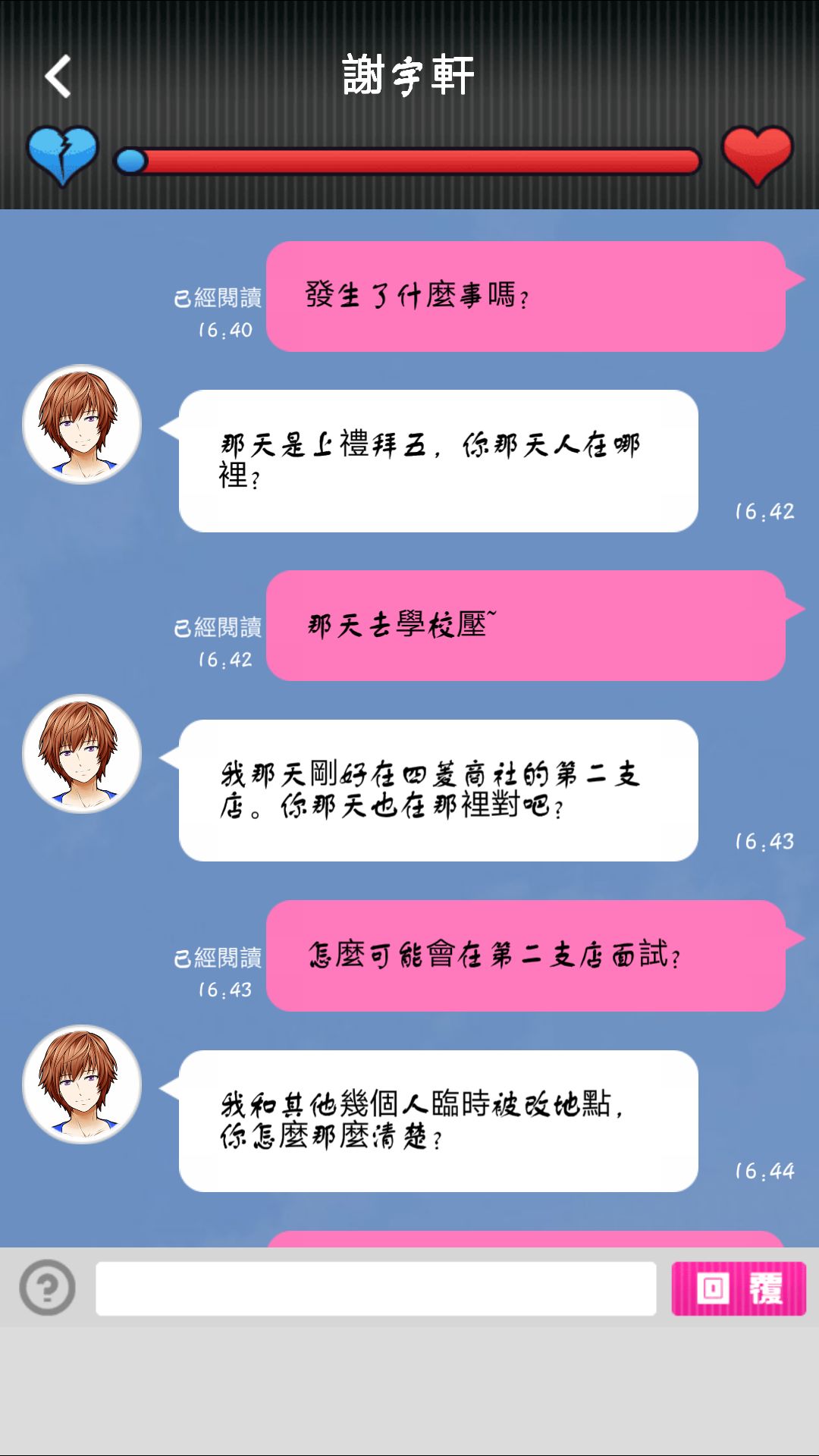Open the '?' hint icon near the input bar
The width and height of the screenshot is (819, 1456).
coord(45,1280)
